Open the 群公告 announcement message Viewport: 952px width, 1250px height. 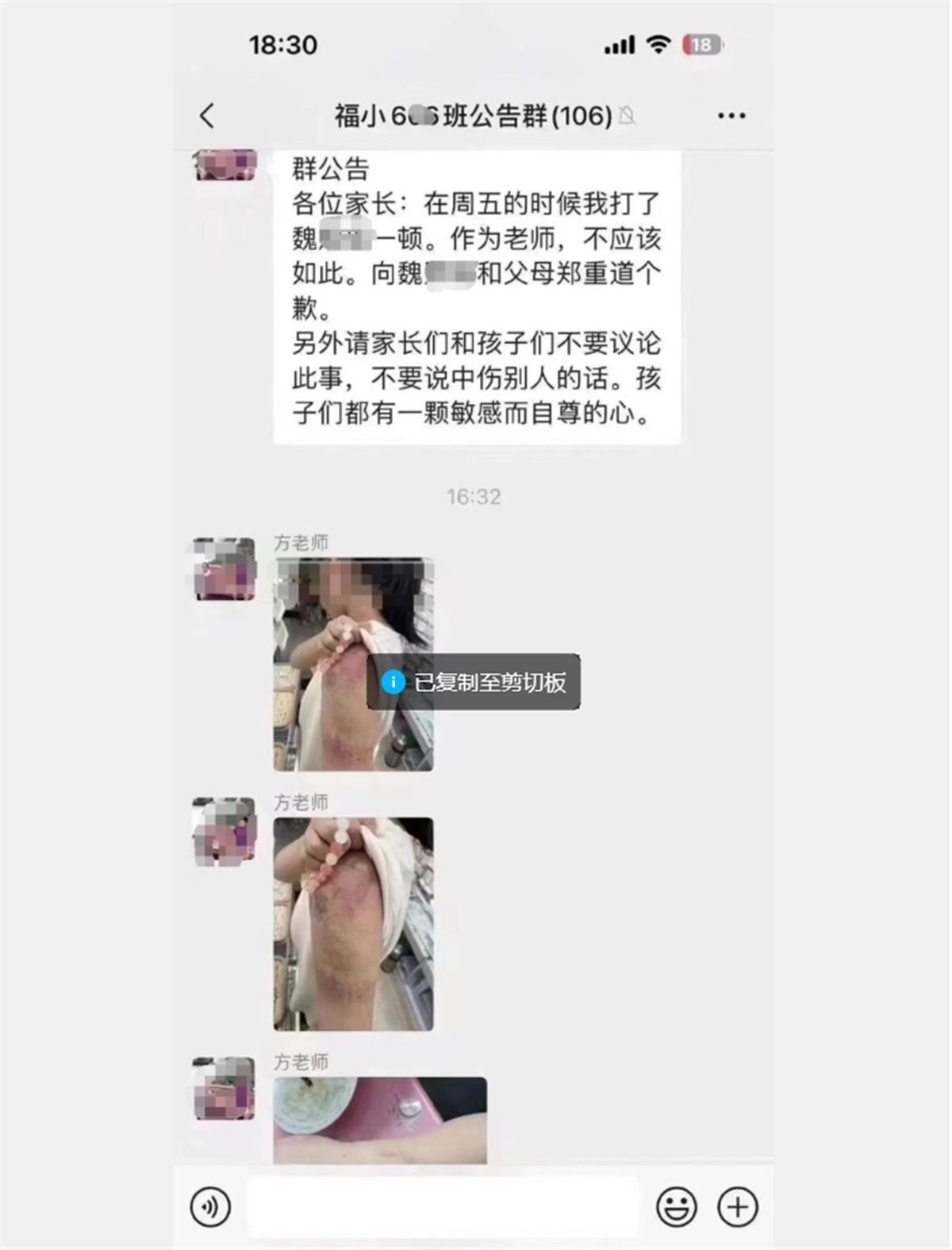click(x=476, y=294)
